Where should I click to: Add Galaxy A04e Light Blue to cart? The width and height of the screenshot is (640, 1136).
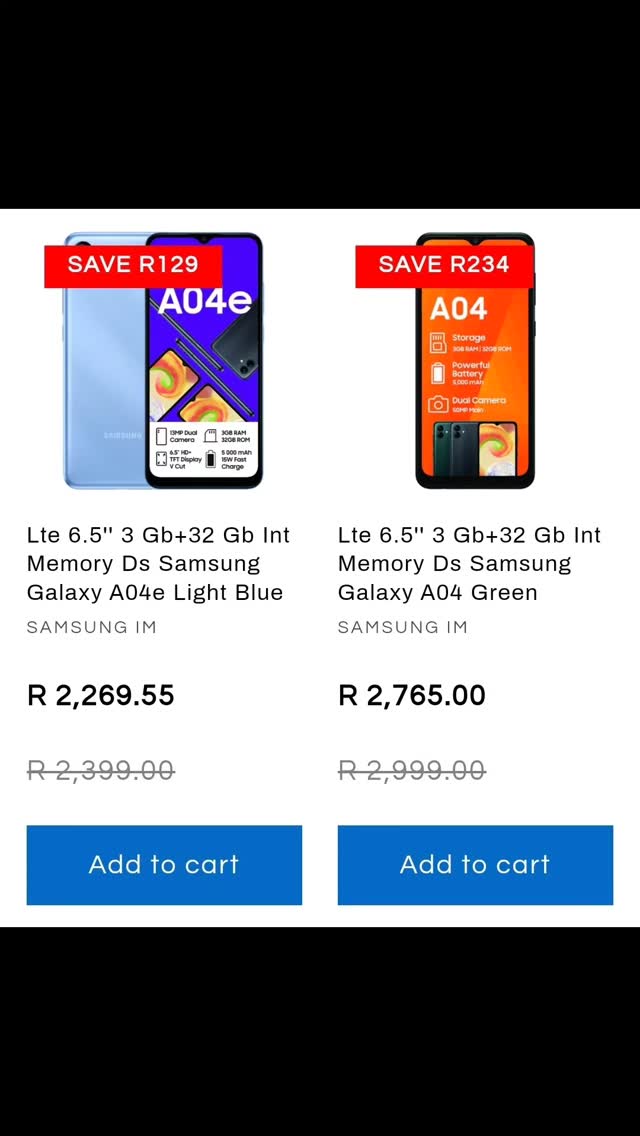point(164,864)
